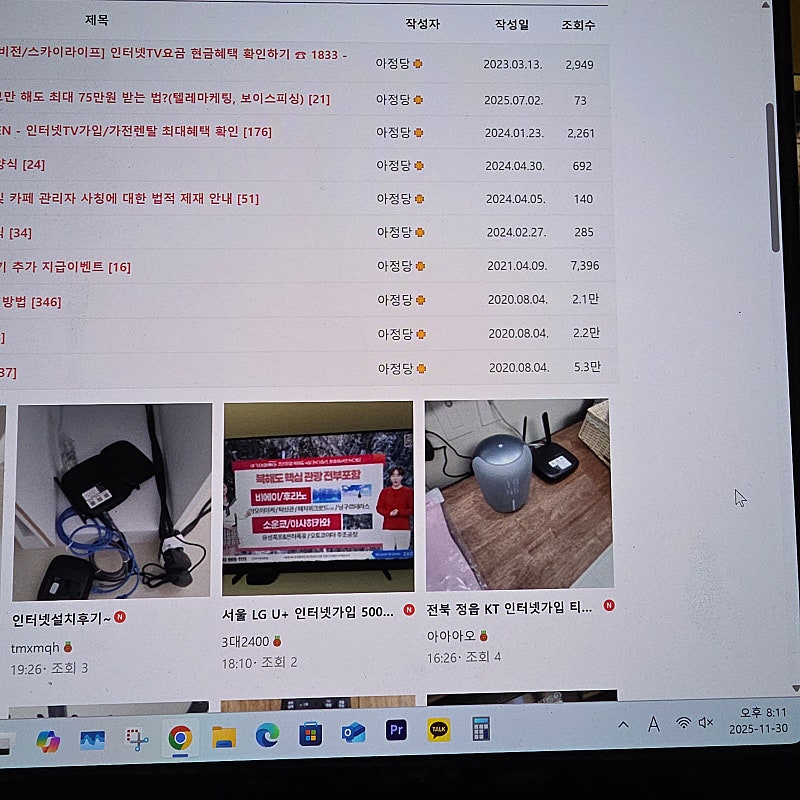Open Copilot from the taskbar
The image size is (800, 800).
point(47,742)
